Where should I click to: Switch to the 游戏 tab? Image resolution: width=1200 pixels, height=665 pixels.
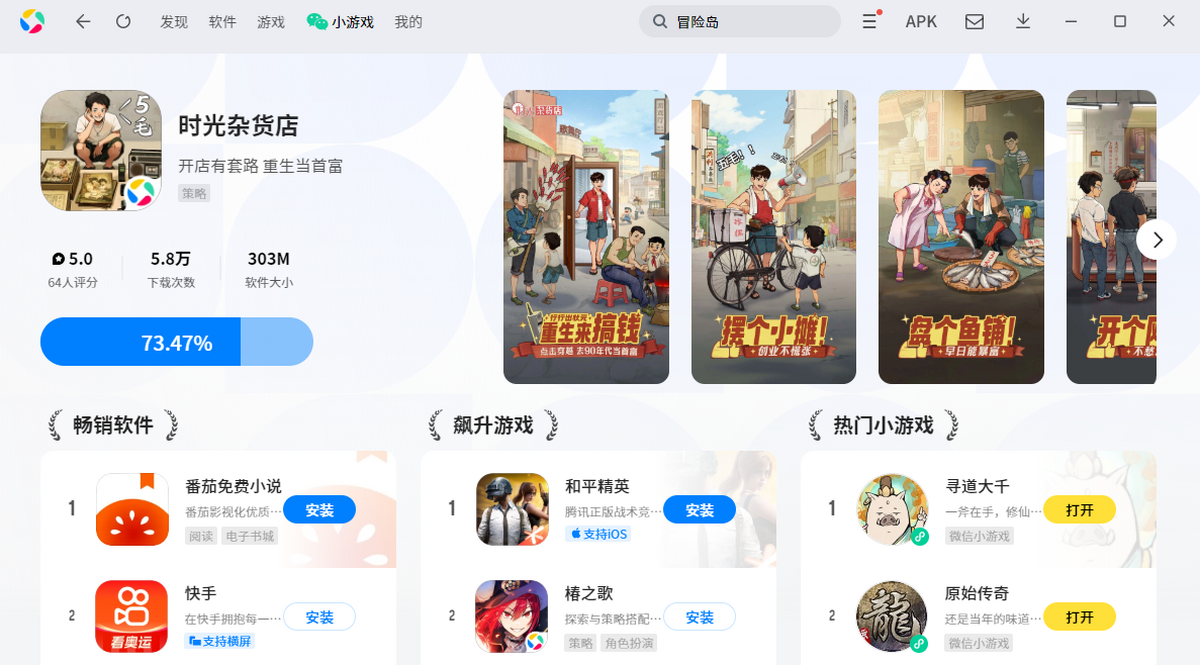pyautogui.click(x=270, y=21)
